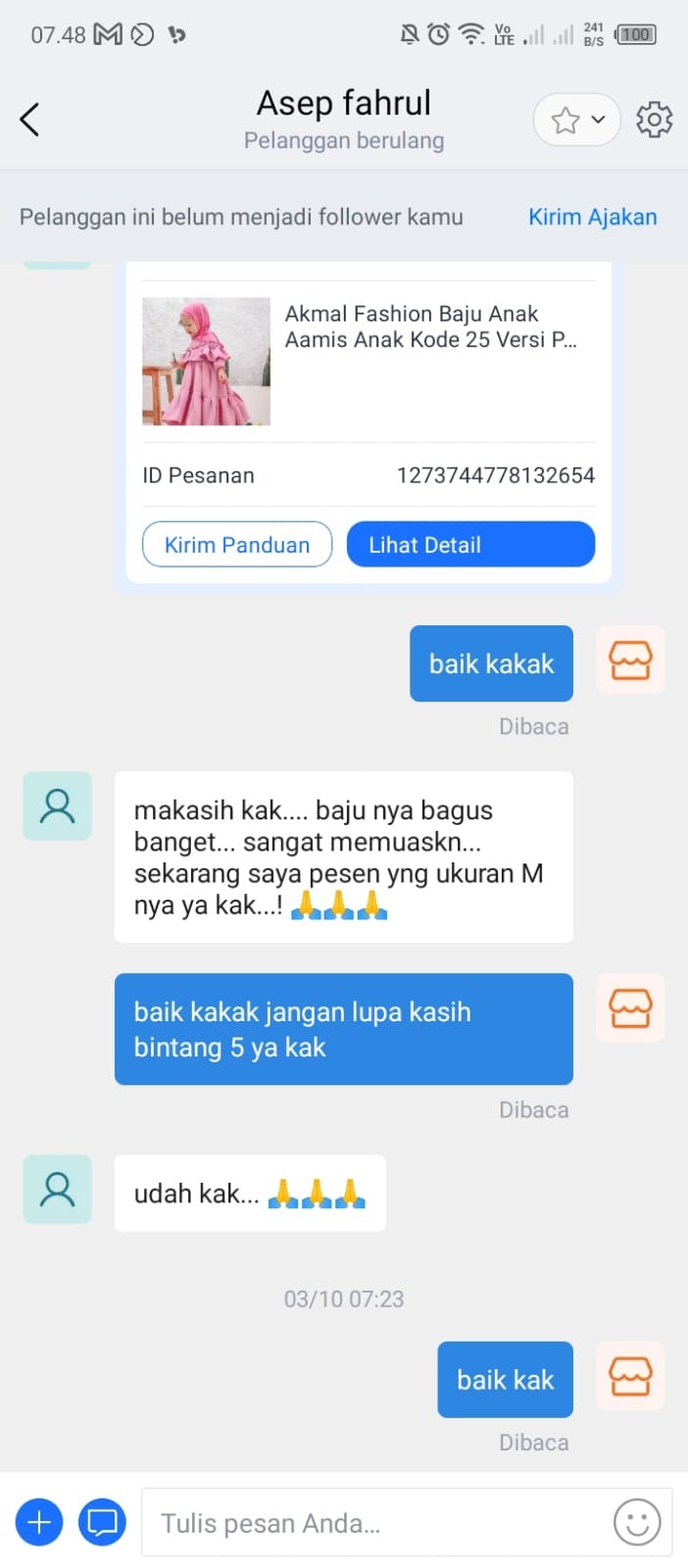
Task: Go back from the Asep fahrul chat
Action: (x=30, y=120)
